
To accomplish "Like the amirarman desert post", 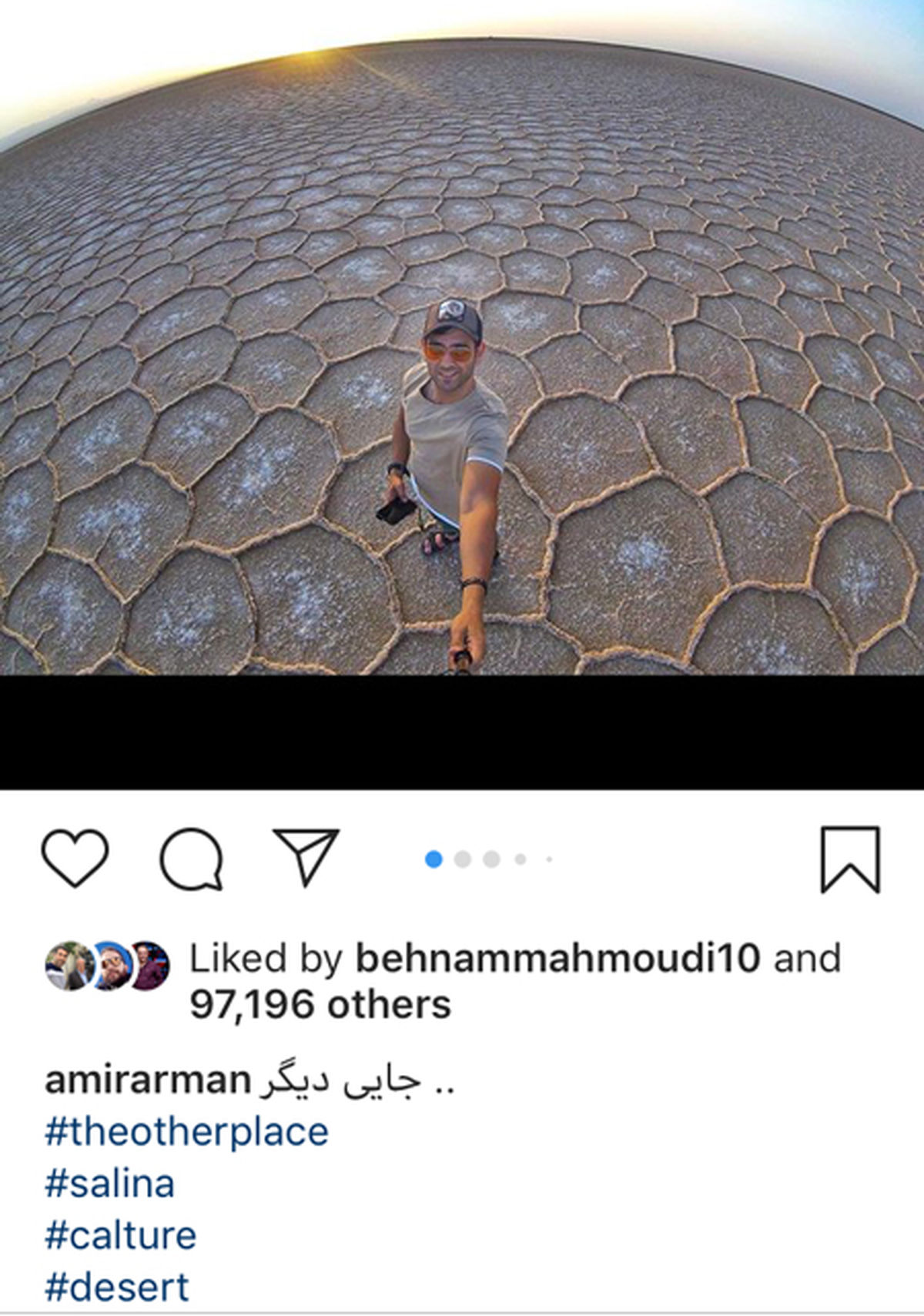I will 75,858.
